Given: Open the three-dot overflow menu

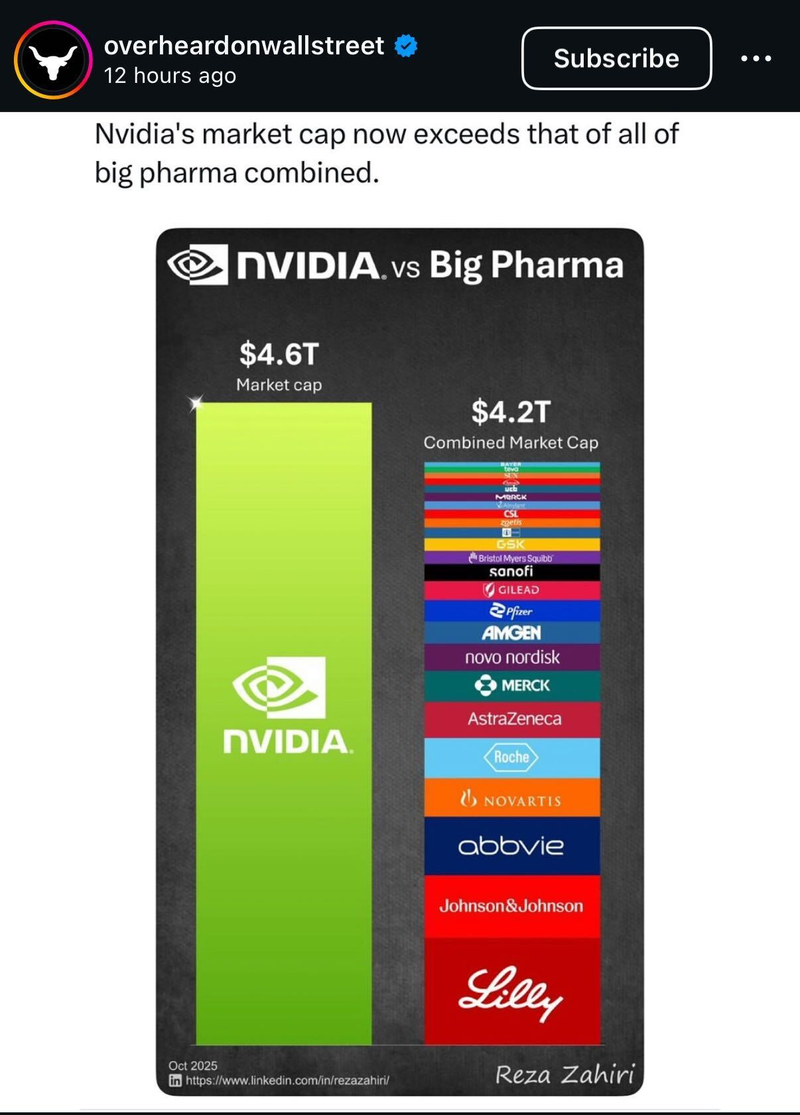Looking at the screenshot, I should click(x=756, y=59).
